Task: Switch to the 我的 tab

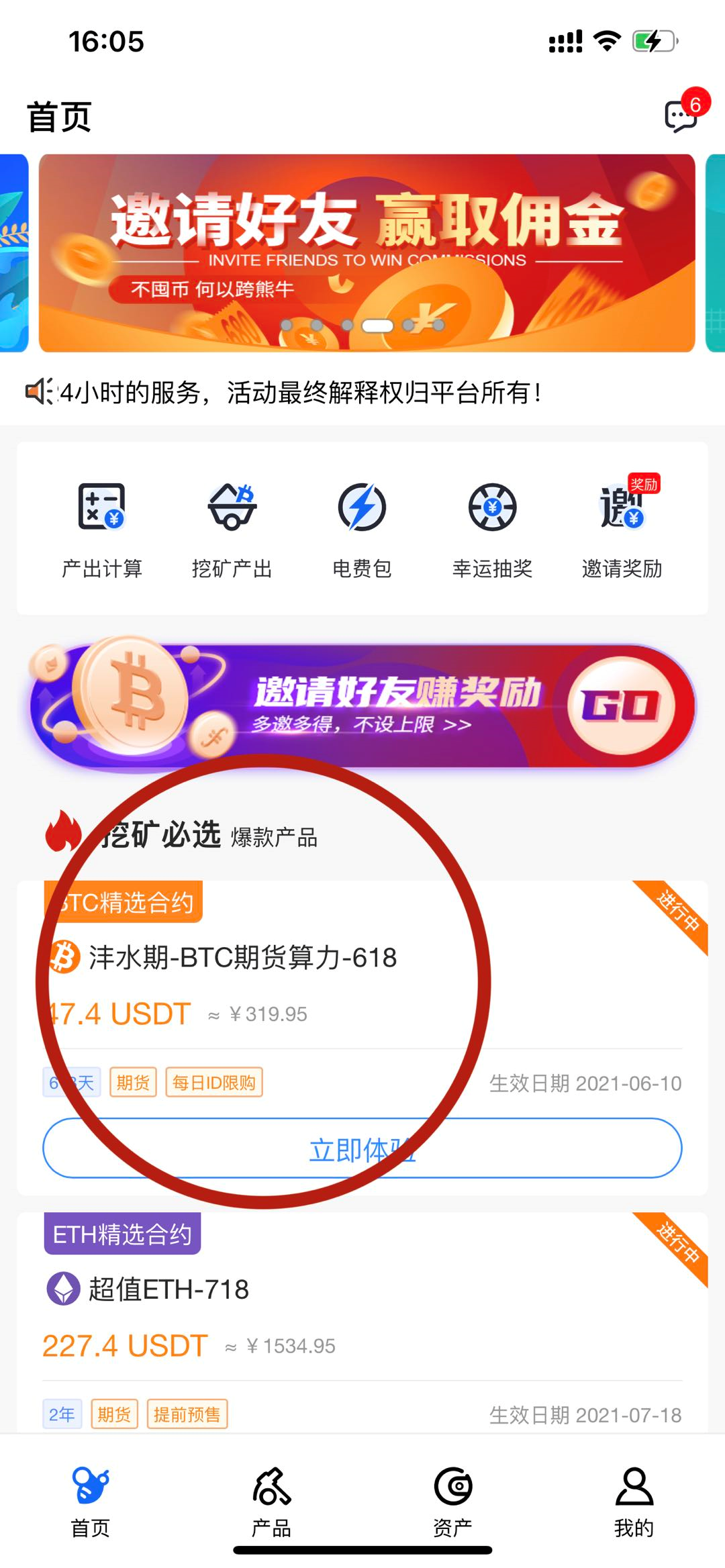Action: click(x=634, y=1502)
